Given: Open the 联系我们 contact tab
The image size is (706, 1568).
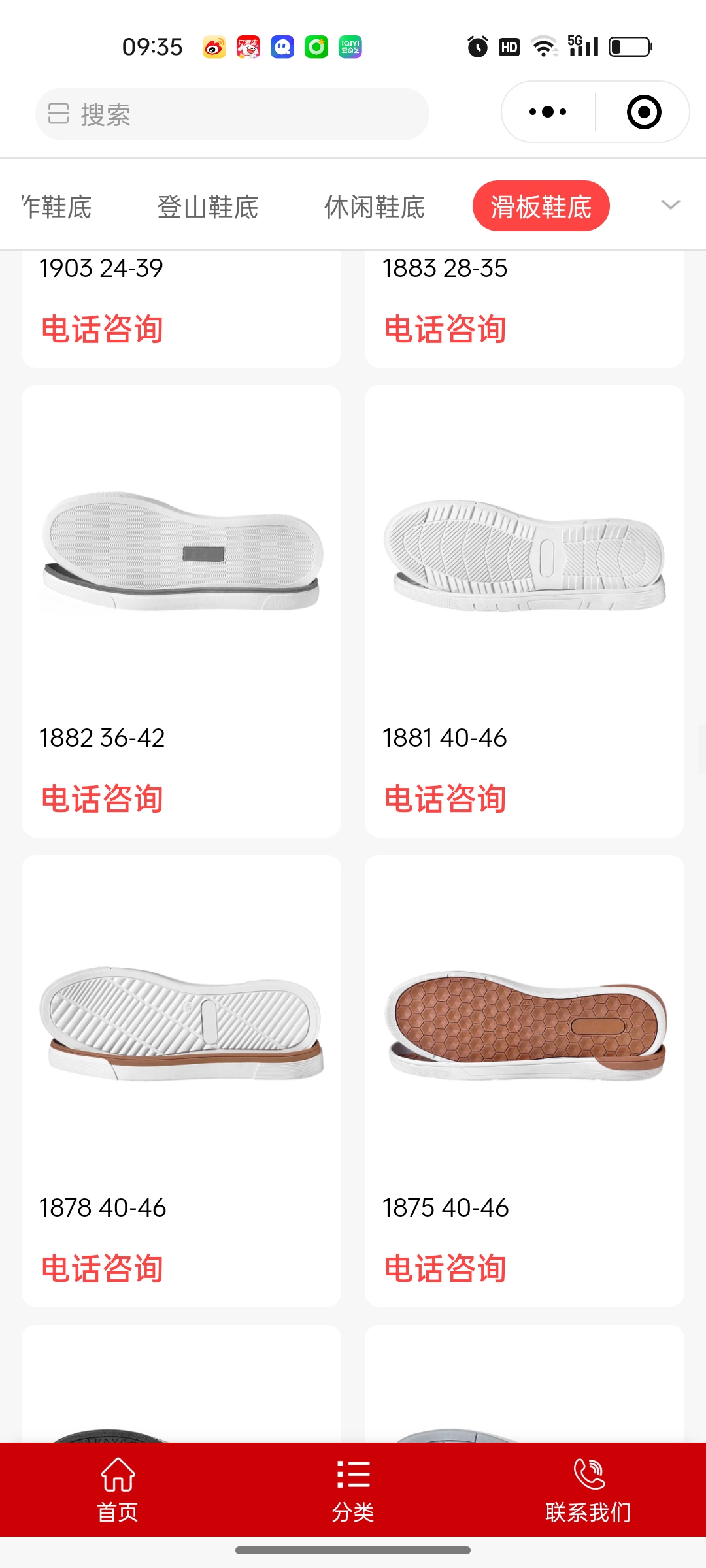Looking at the screenshot, I should coord(588,1489).
